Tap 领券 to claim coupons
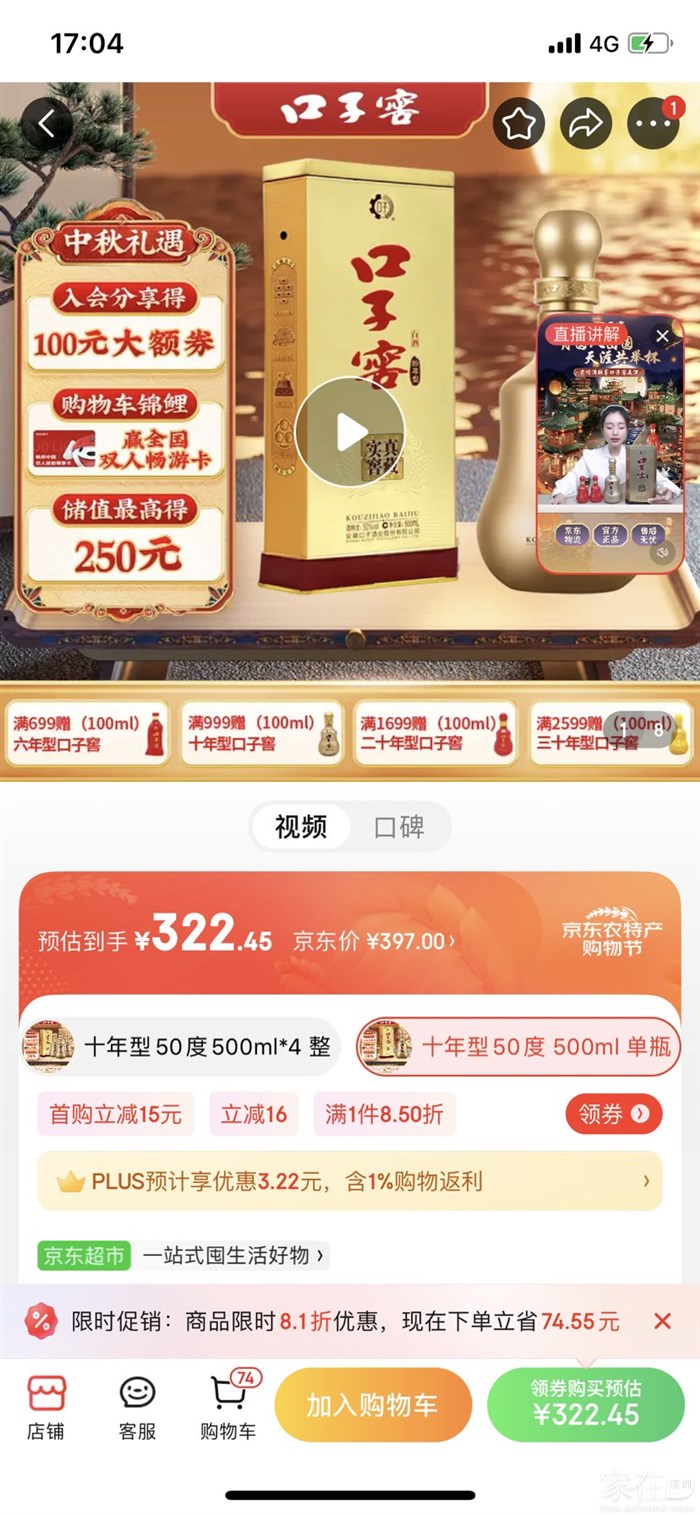700x1515 pixels. tap(613, 1113)
